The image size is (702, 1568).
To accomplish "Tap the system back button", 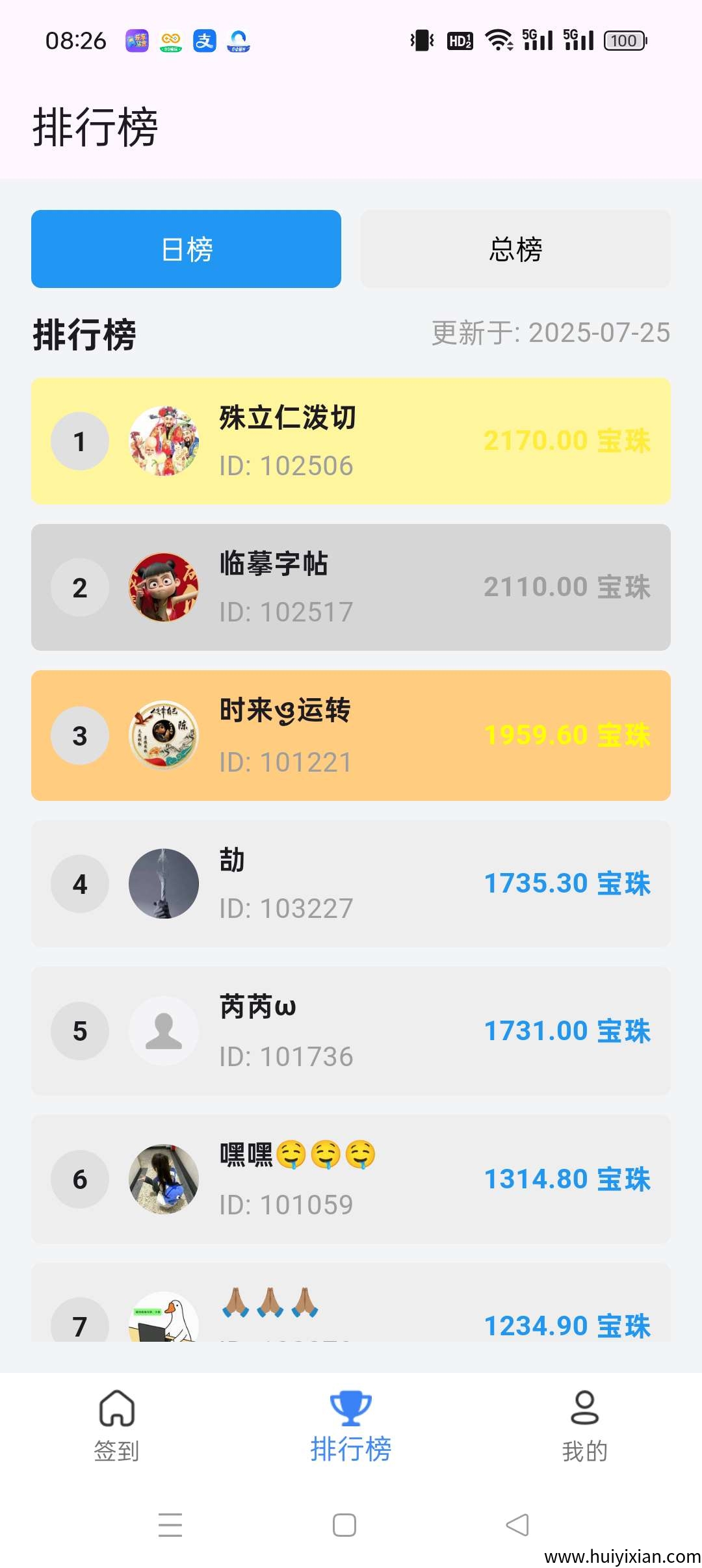I will pyautogui.click(x=517, y=1525).
